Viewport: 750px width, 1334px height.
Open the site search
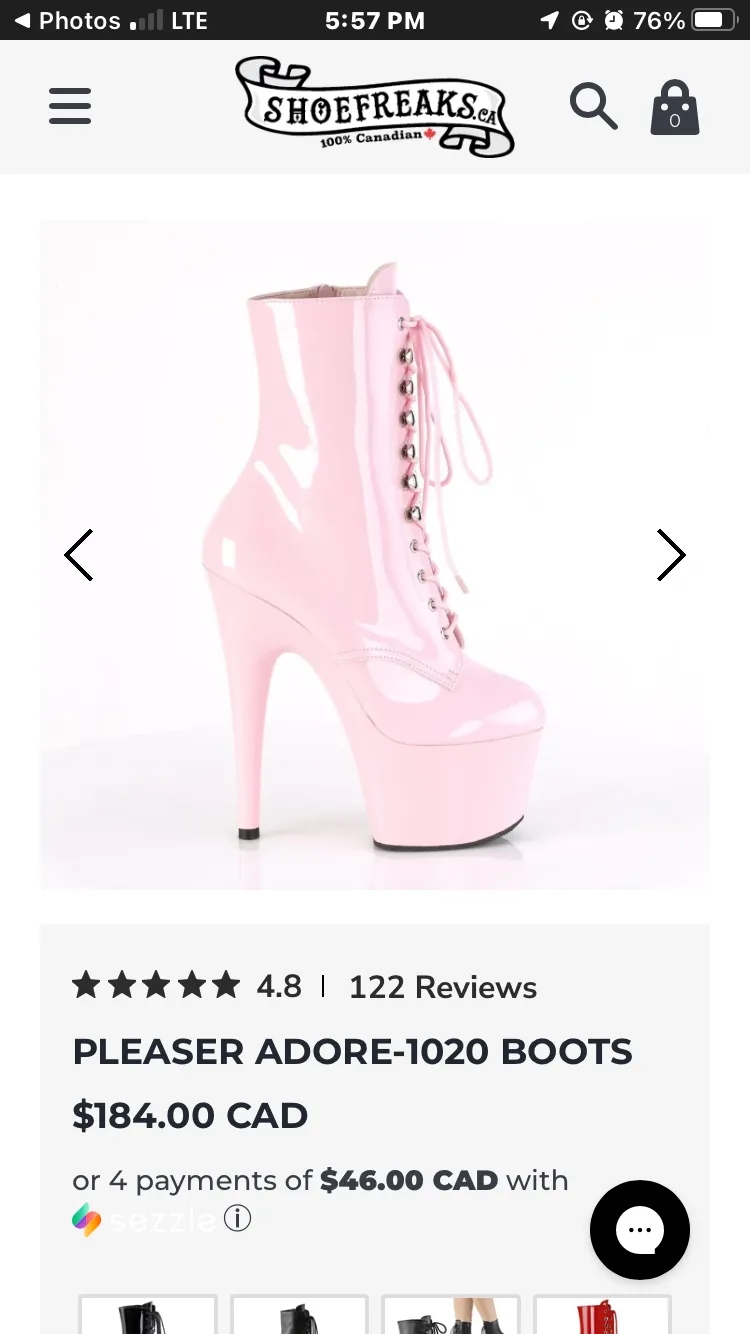point(593,106)
